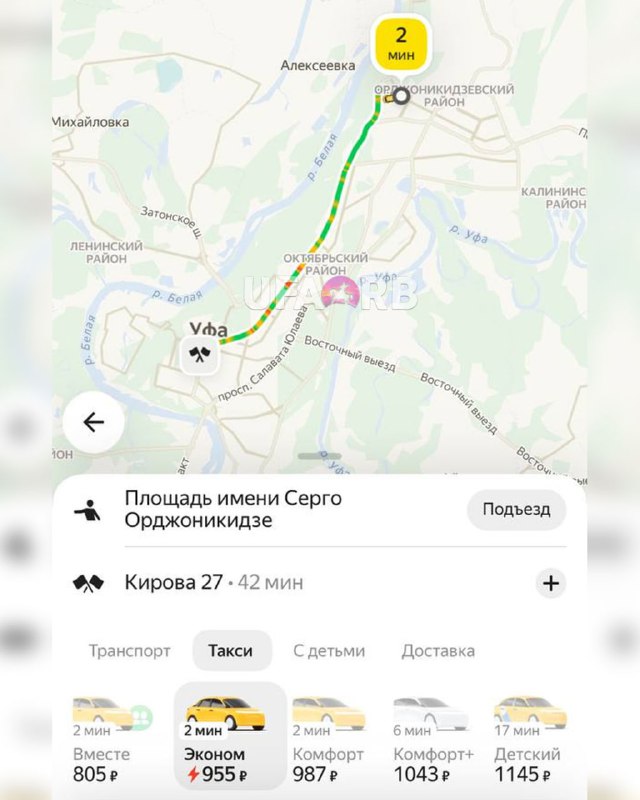Add a stop with the plus button

pyautogui.click(x=551, y=583)
